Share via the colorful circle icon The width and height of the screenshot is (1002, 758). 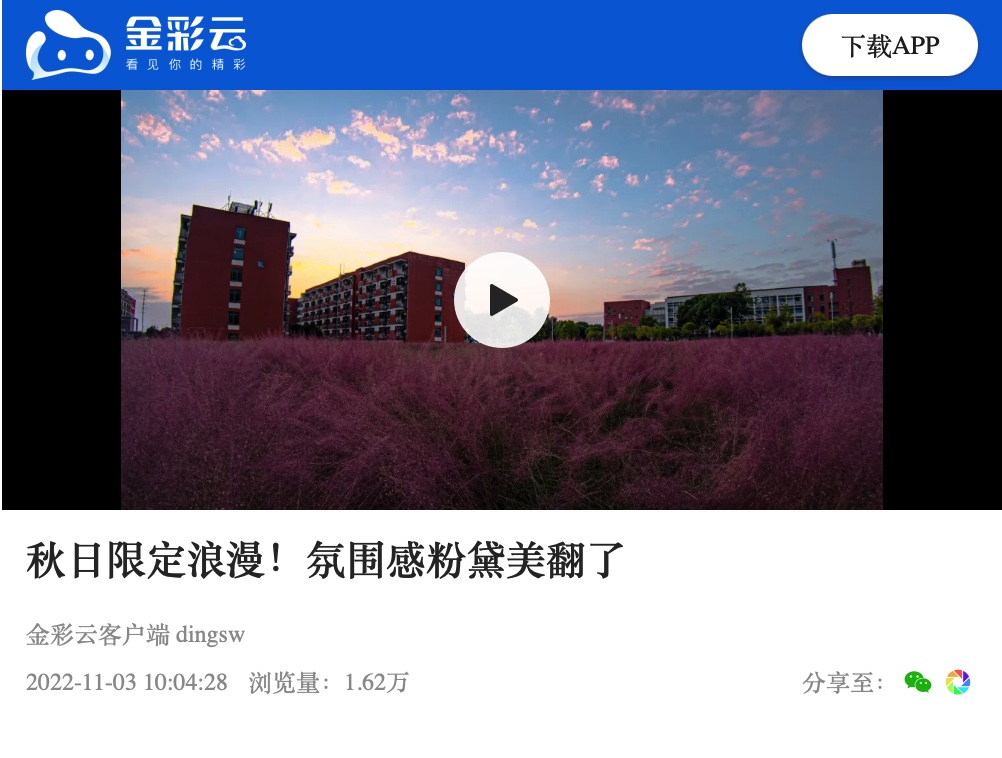tap(958, 682)
